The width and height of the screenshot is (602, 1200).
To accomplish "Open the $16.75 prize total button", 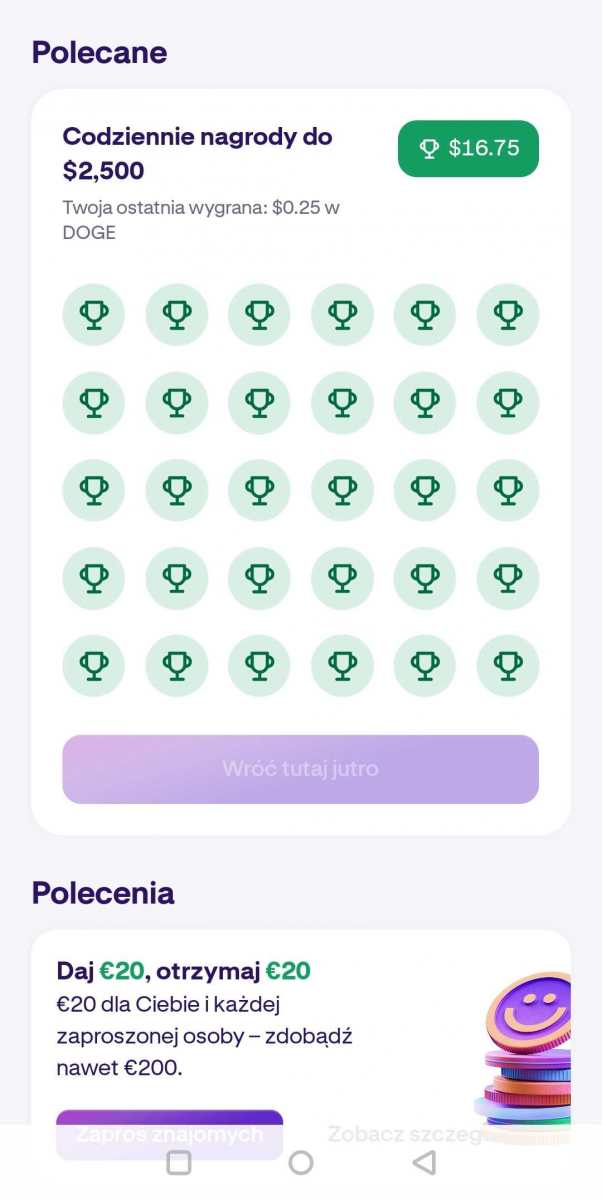I will click(468, 149).
